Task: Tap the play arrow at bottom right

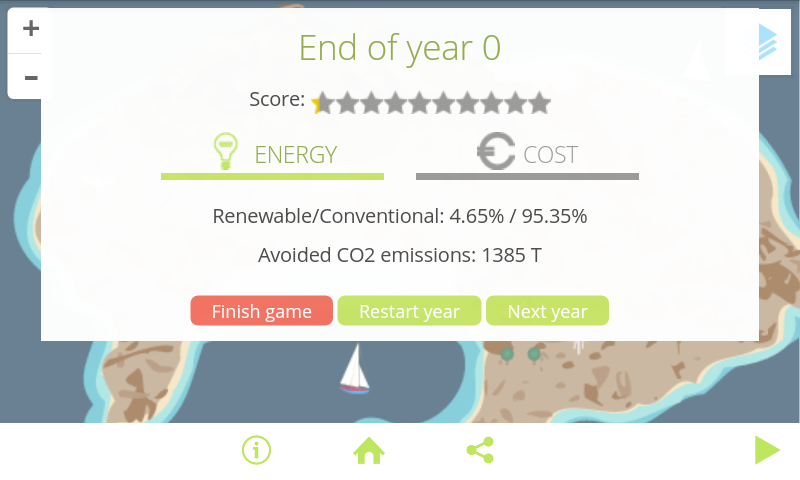Action: point(767,450)
